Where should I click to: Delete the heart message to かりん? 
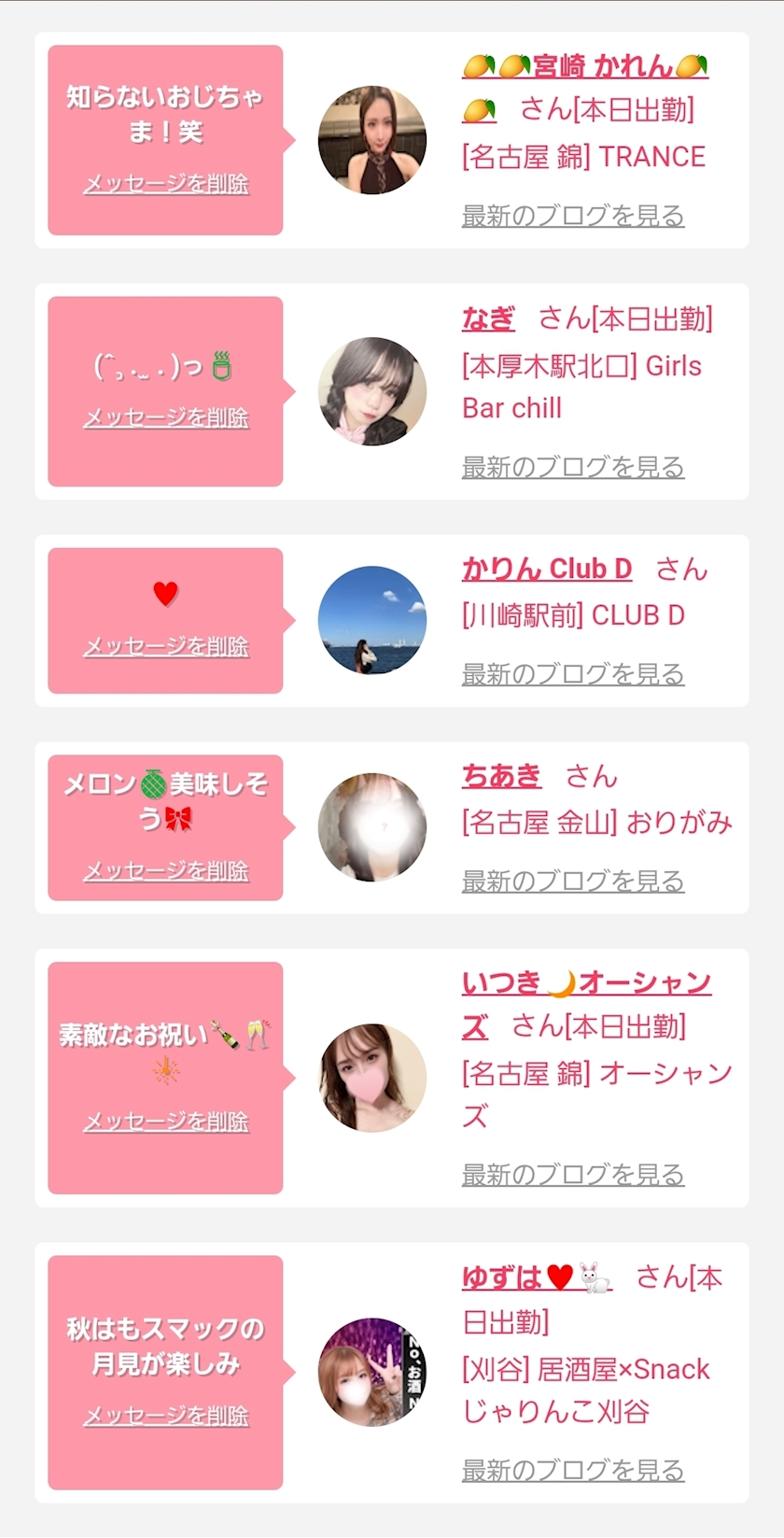(x=166, y=646)
